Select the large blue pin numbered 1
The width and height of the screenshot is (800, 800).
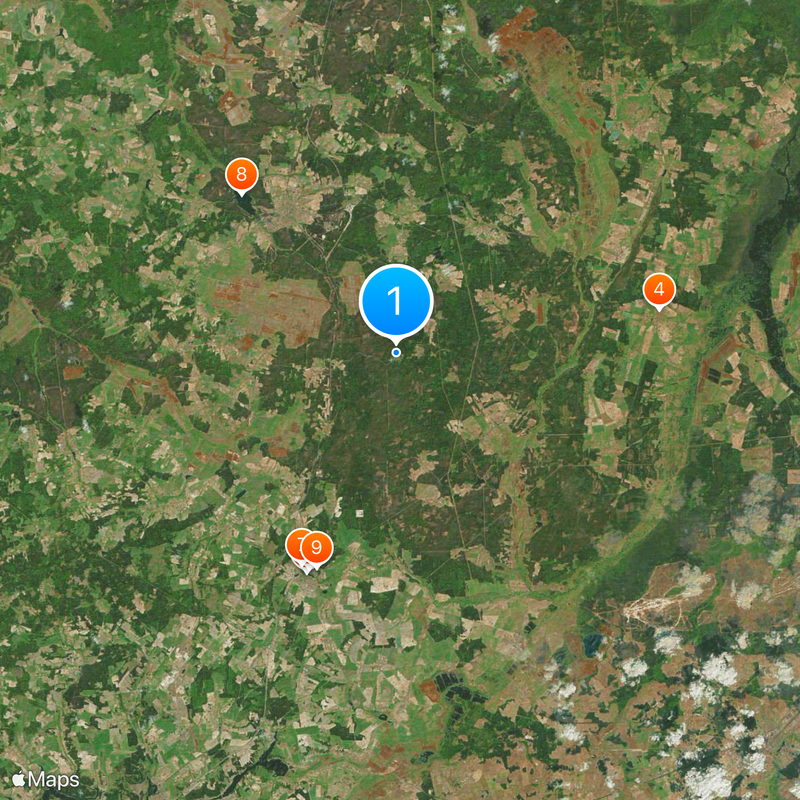coord(396,300)
